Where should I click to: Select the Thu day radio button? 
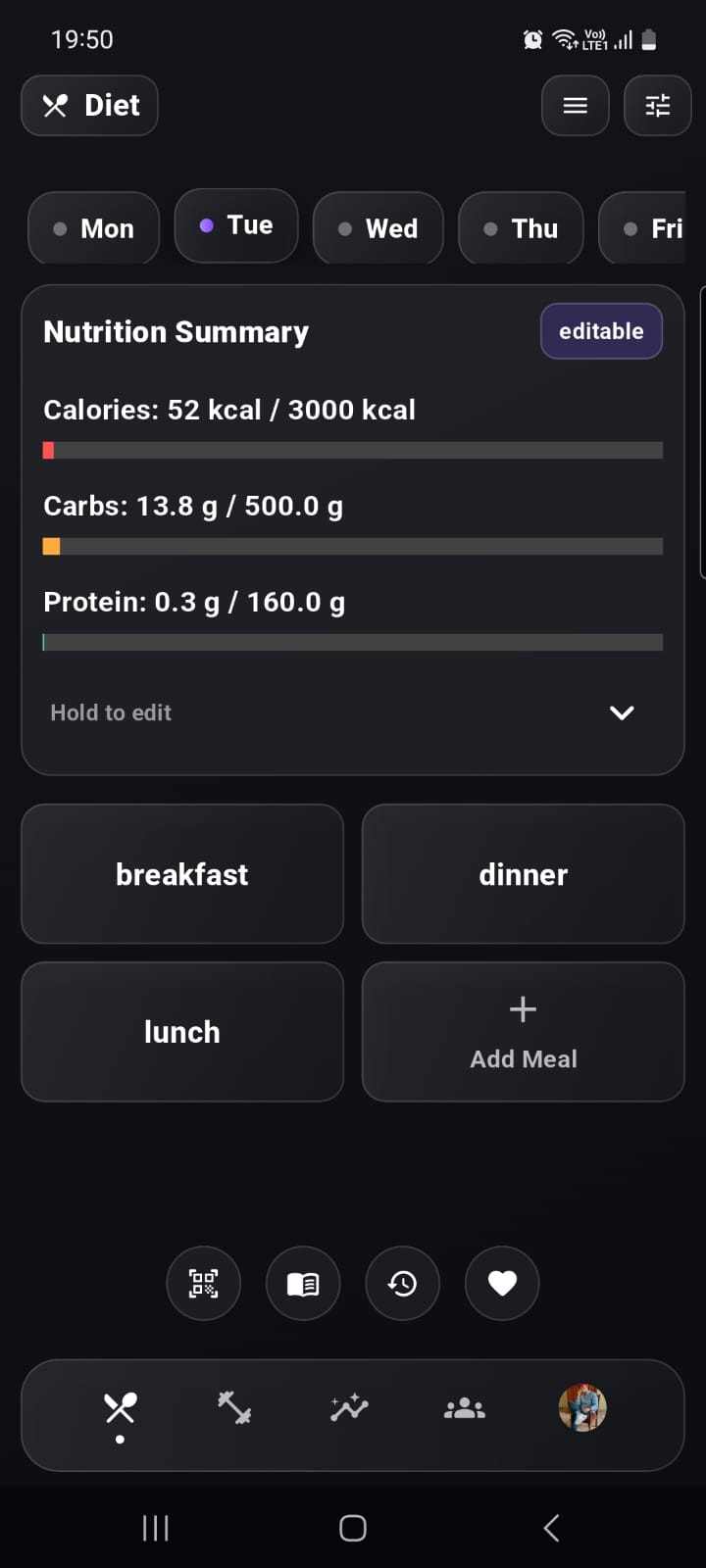(489, 228)
